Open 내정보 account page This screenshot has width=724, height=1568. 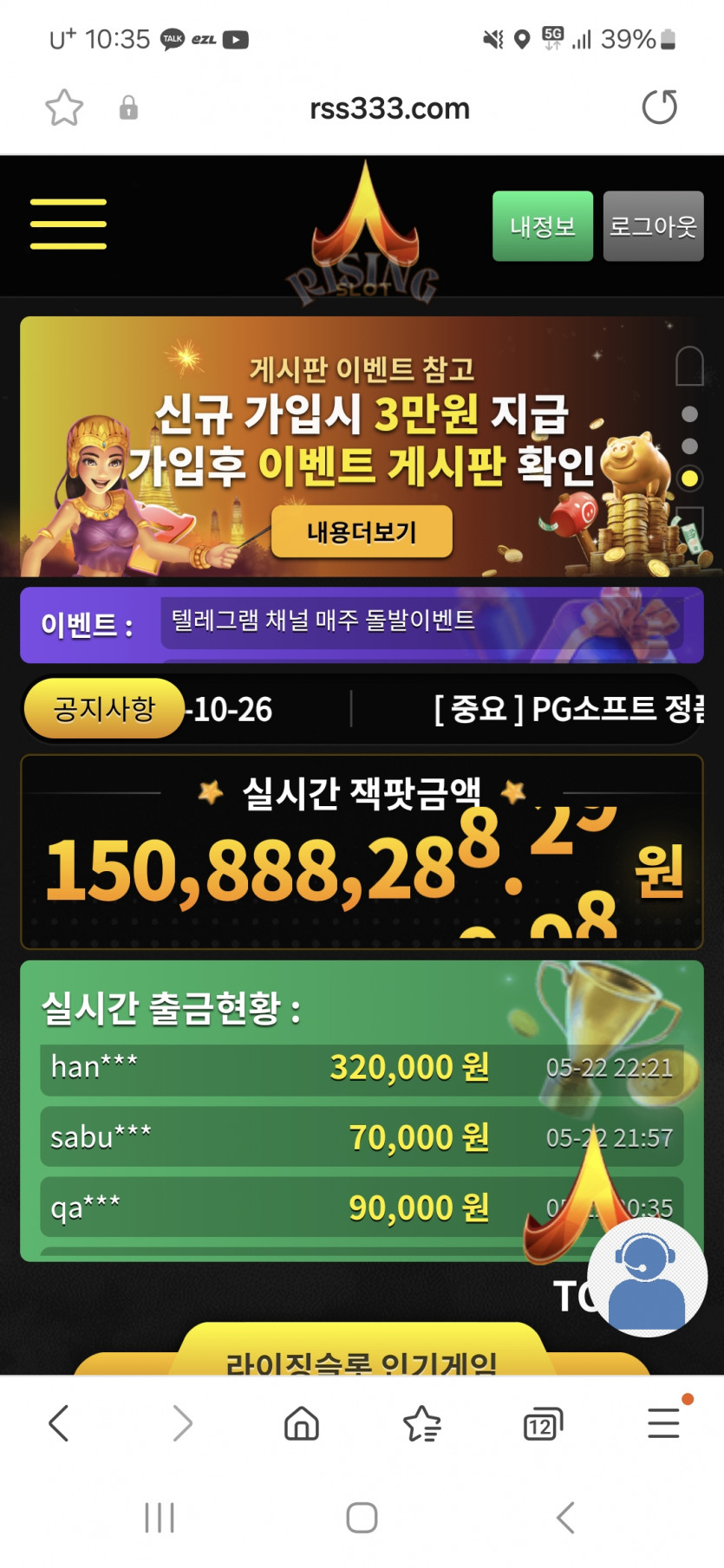pyautogui.click(x=543, y=226)
